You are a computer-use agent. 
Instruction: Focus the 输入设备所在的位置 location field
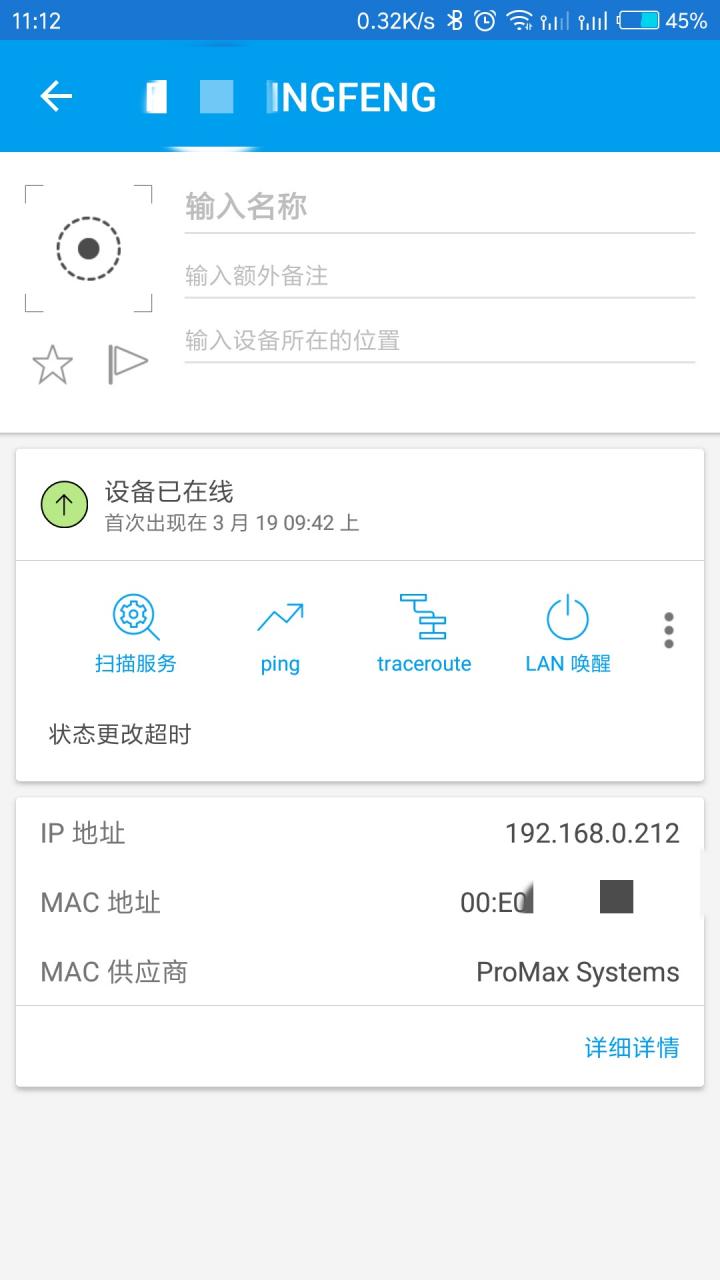439,340
